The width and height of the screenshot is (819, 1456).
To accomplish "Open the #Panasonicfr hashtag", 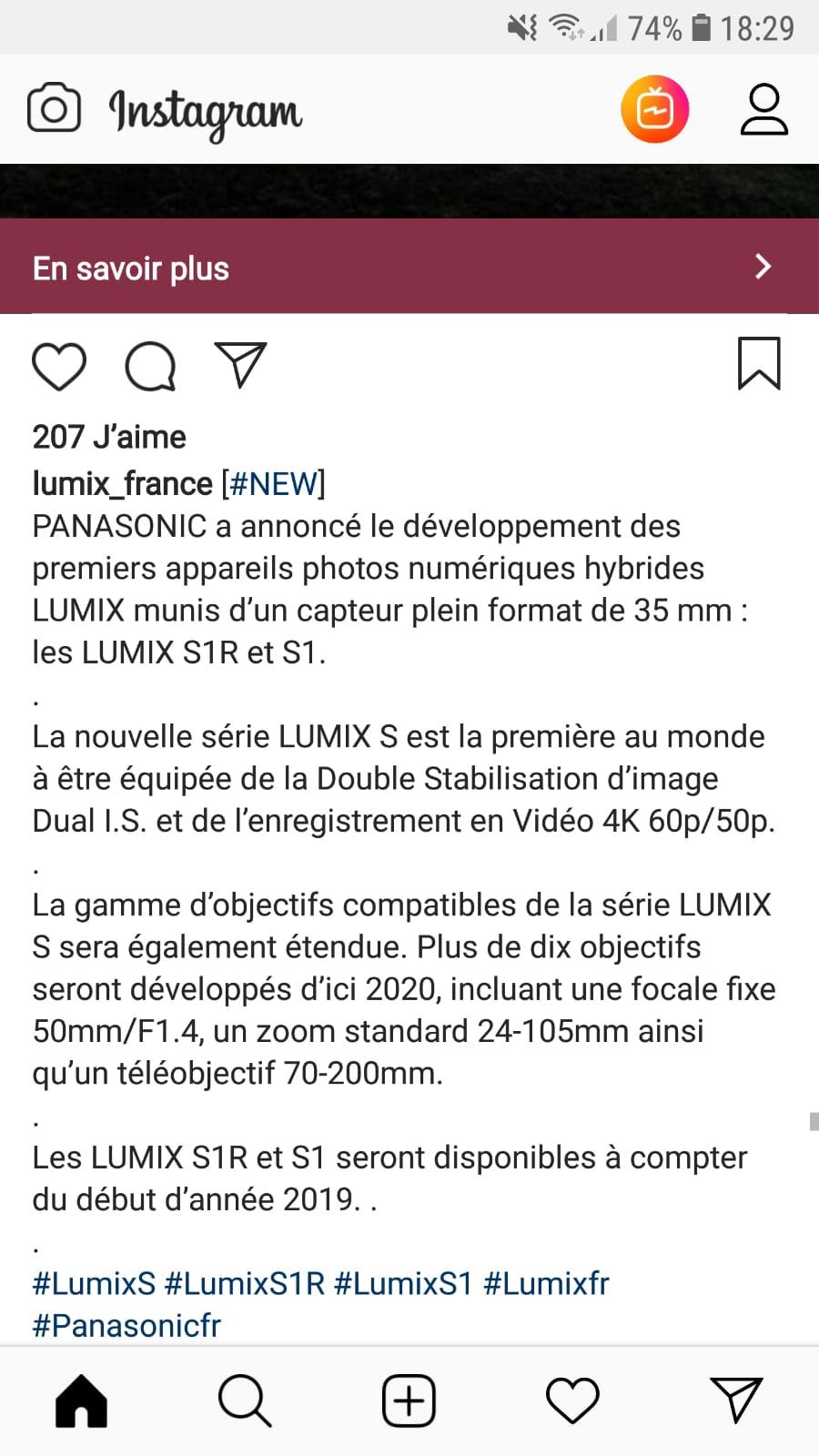I will click(126, 1325).
